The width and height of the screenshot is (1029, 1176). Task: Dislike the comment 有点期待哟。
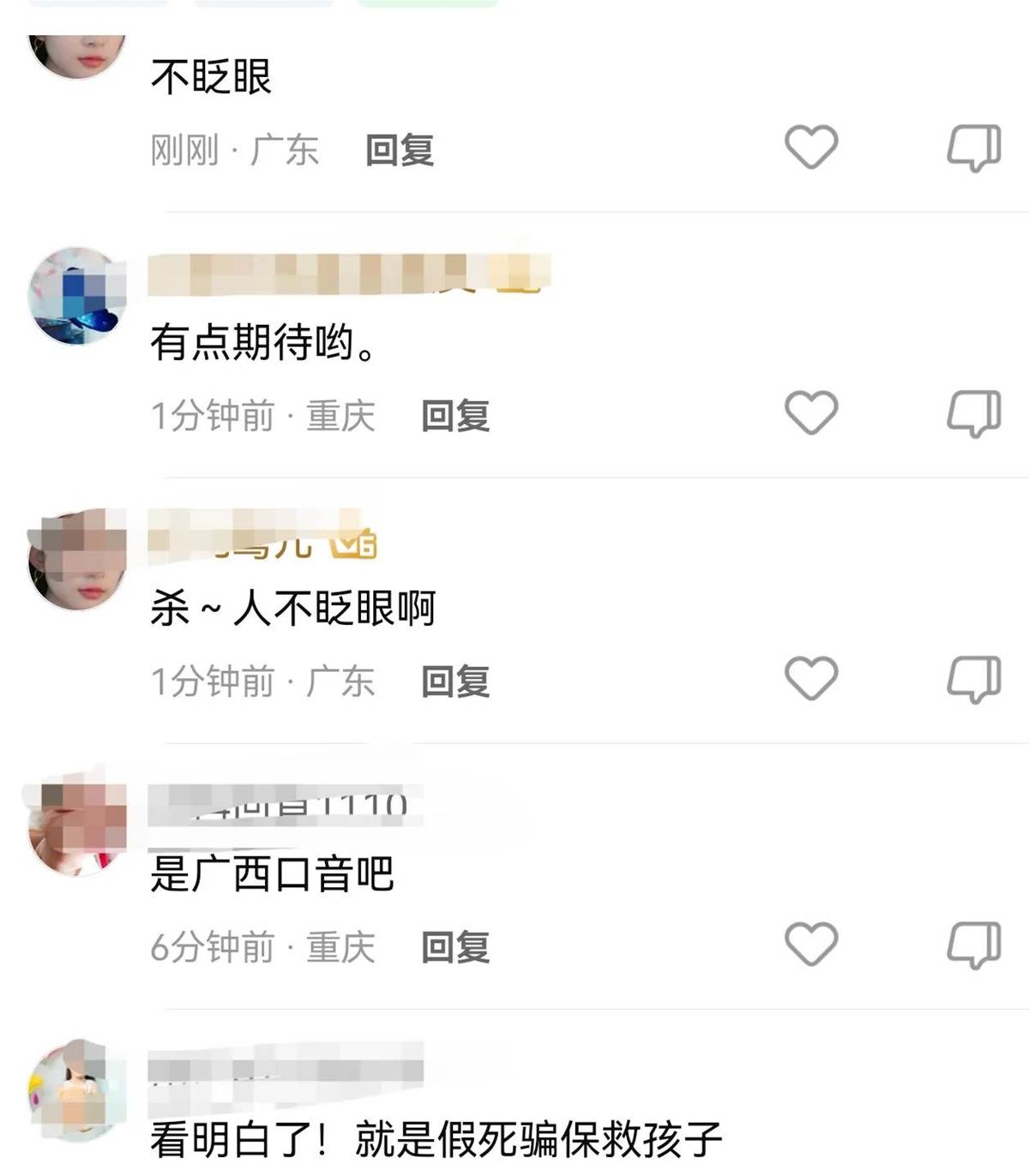974,414
